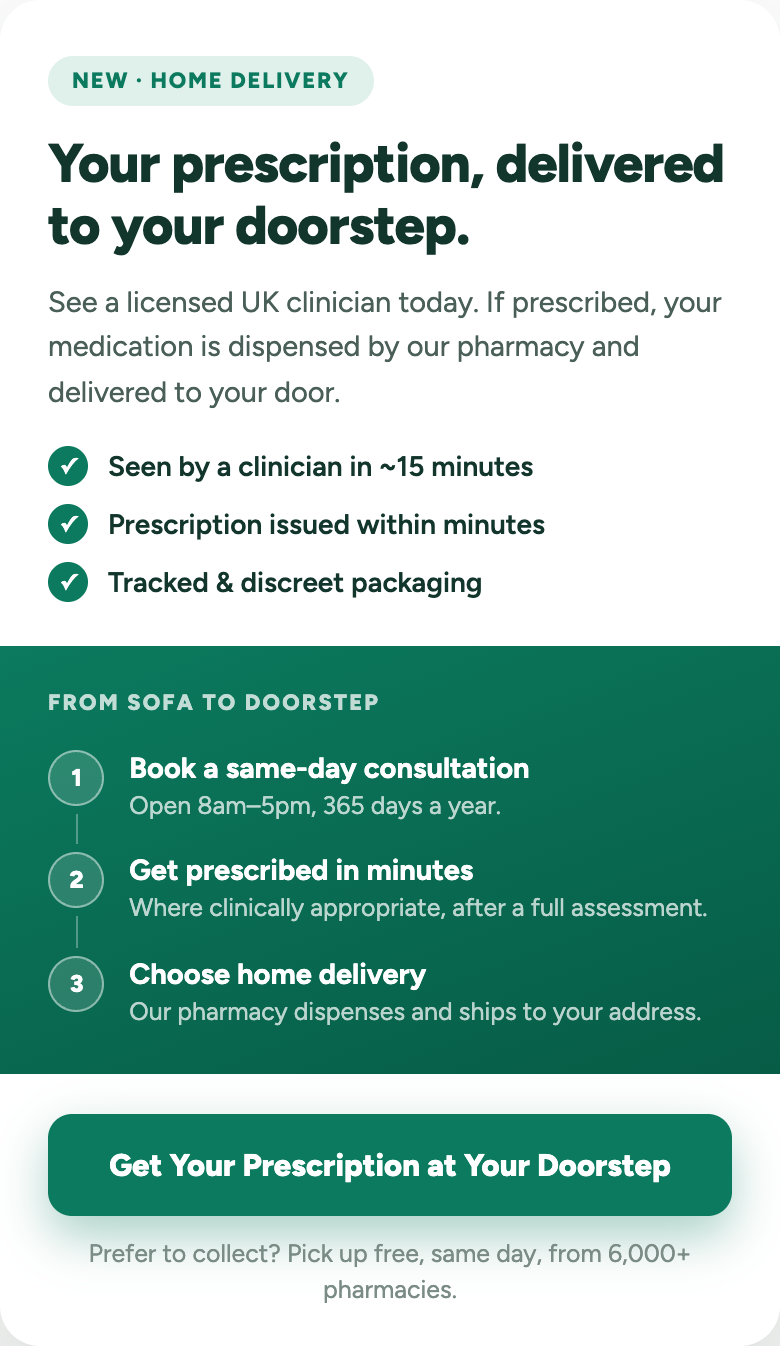Tap Get Your Prescription at Your Doorstep
The width and height of the screenshot is (780, 1346).
(x=390, y=1165)
